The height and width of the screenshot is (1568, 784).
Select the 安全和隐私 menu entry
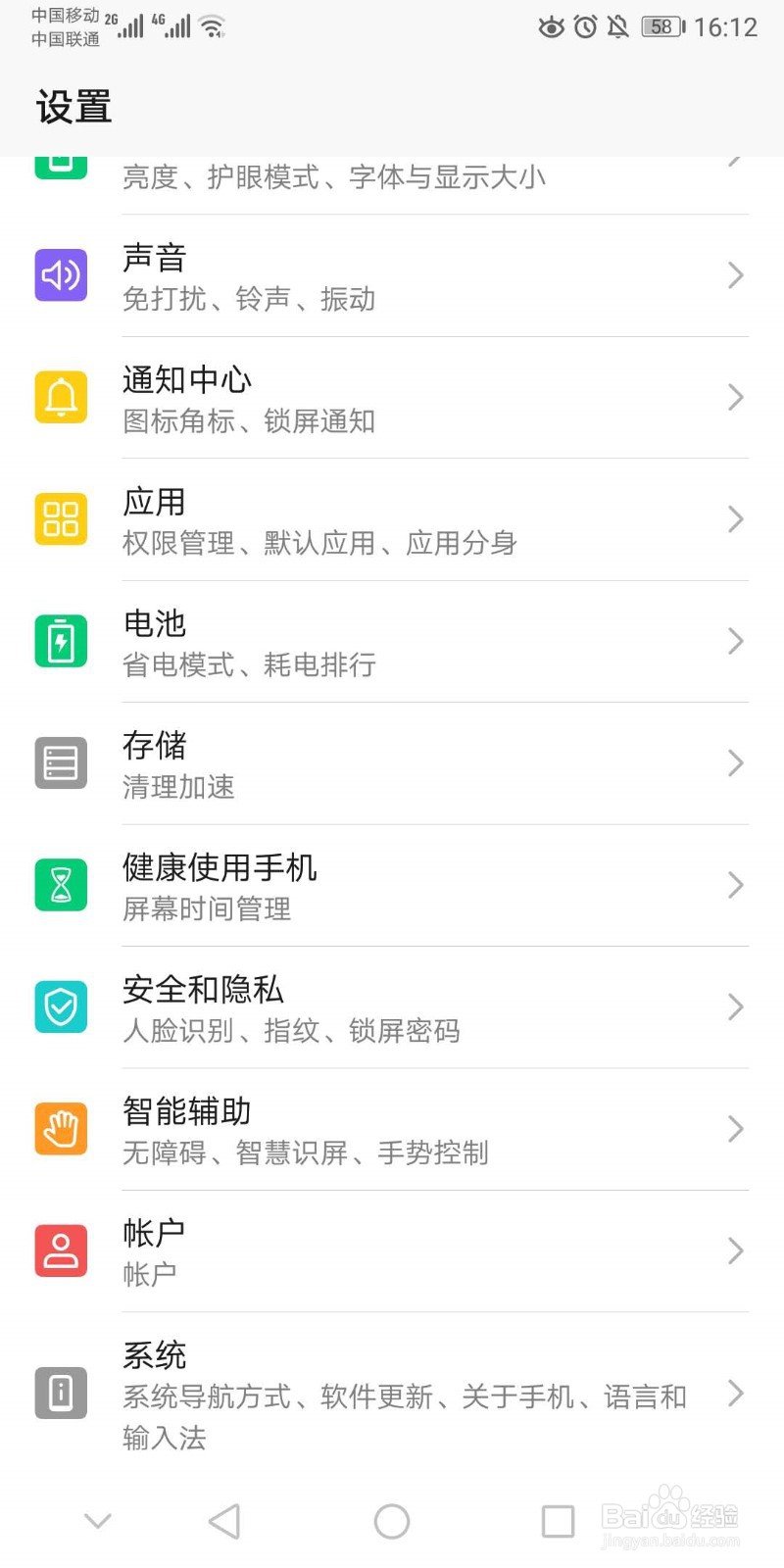coord(392,1006)
